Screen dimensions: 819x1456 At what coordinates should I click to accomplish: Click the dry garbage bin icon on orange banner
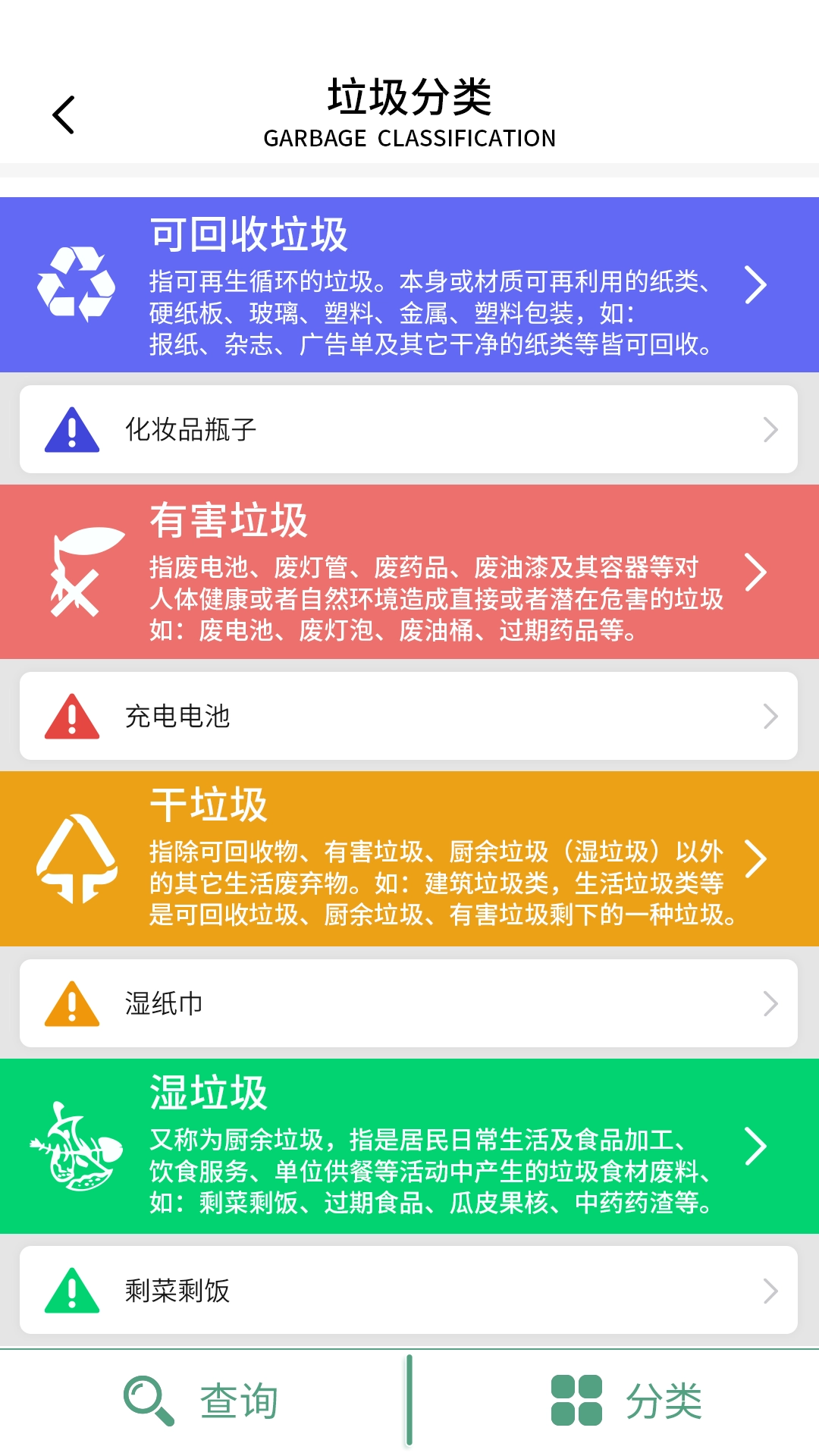pyautogui.click(x=78, y=859)
